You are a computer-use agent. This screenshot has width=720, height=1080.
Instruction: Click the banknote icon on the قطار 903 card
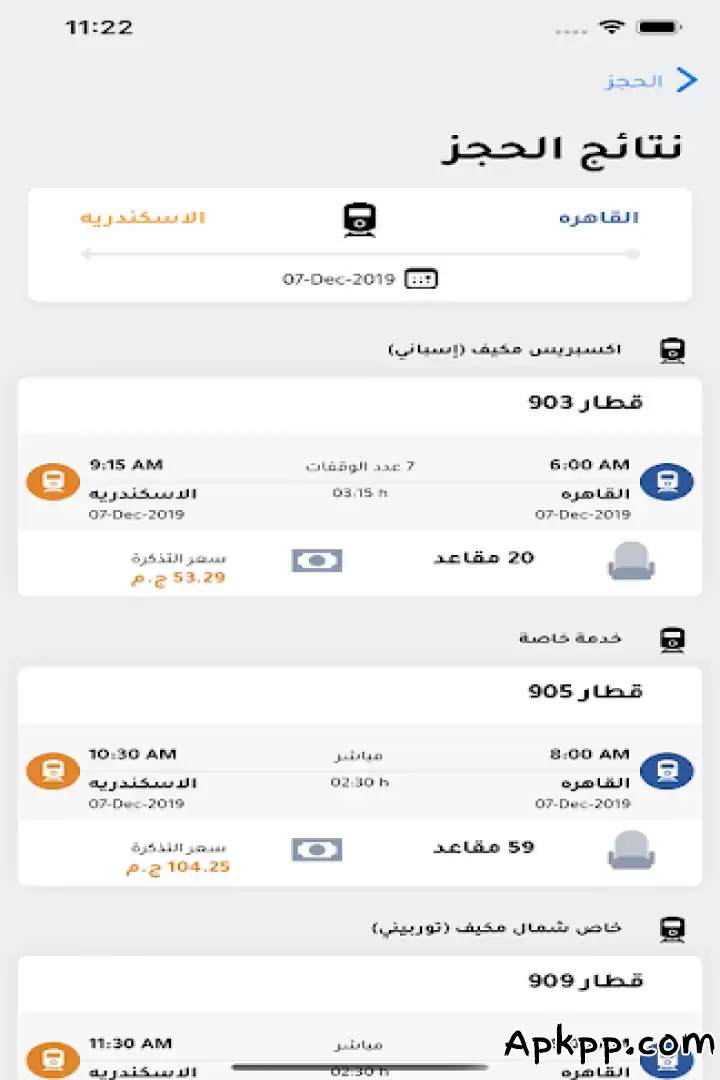(x=317, y=562)
